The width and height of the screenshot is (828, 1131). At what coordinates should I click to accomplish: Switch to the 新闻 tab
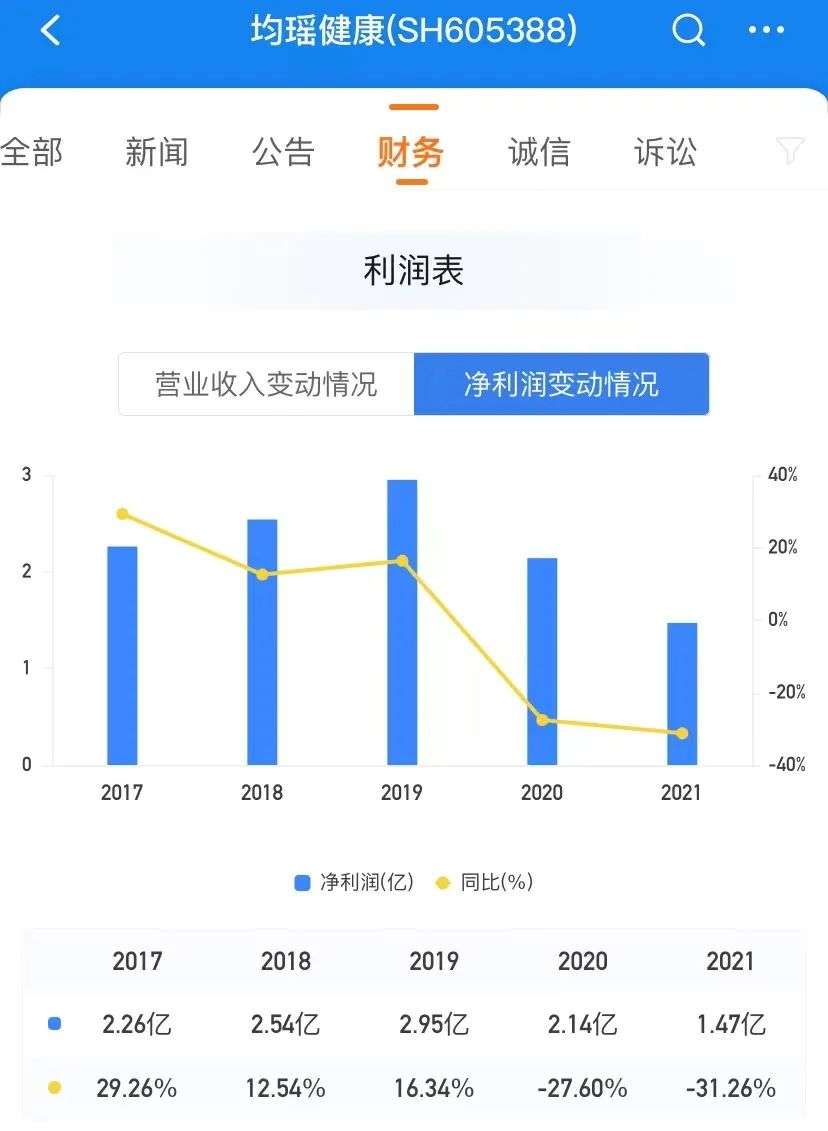click(x=157, y=152)
